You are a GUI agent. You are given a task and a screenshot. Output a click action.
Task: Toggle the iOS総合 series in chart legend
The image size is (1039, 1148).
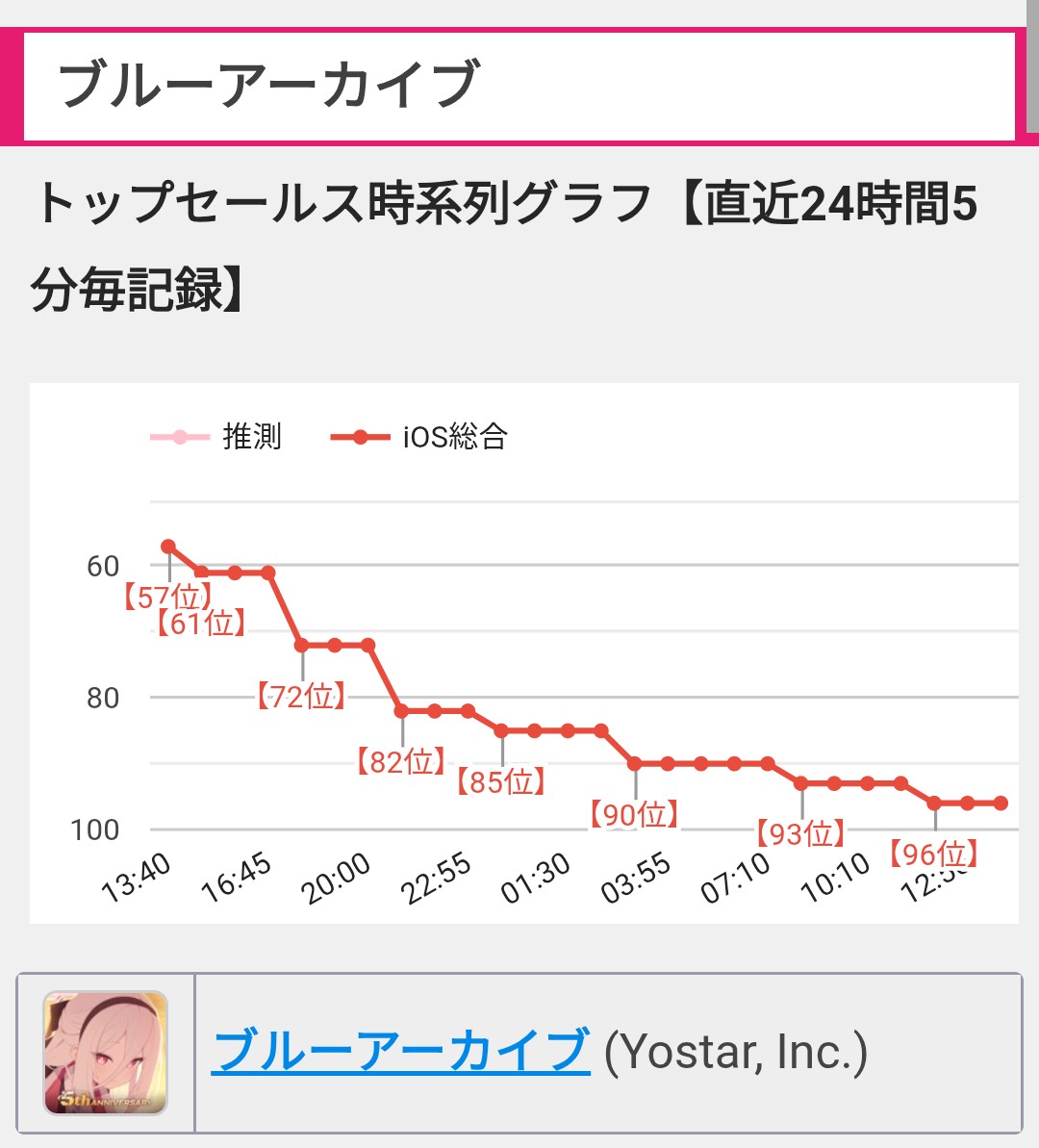pyautogui.click(x=420, y=437)
